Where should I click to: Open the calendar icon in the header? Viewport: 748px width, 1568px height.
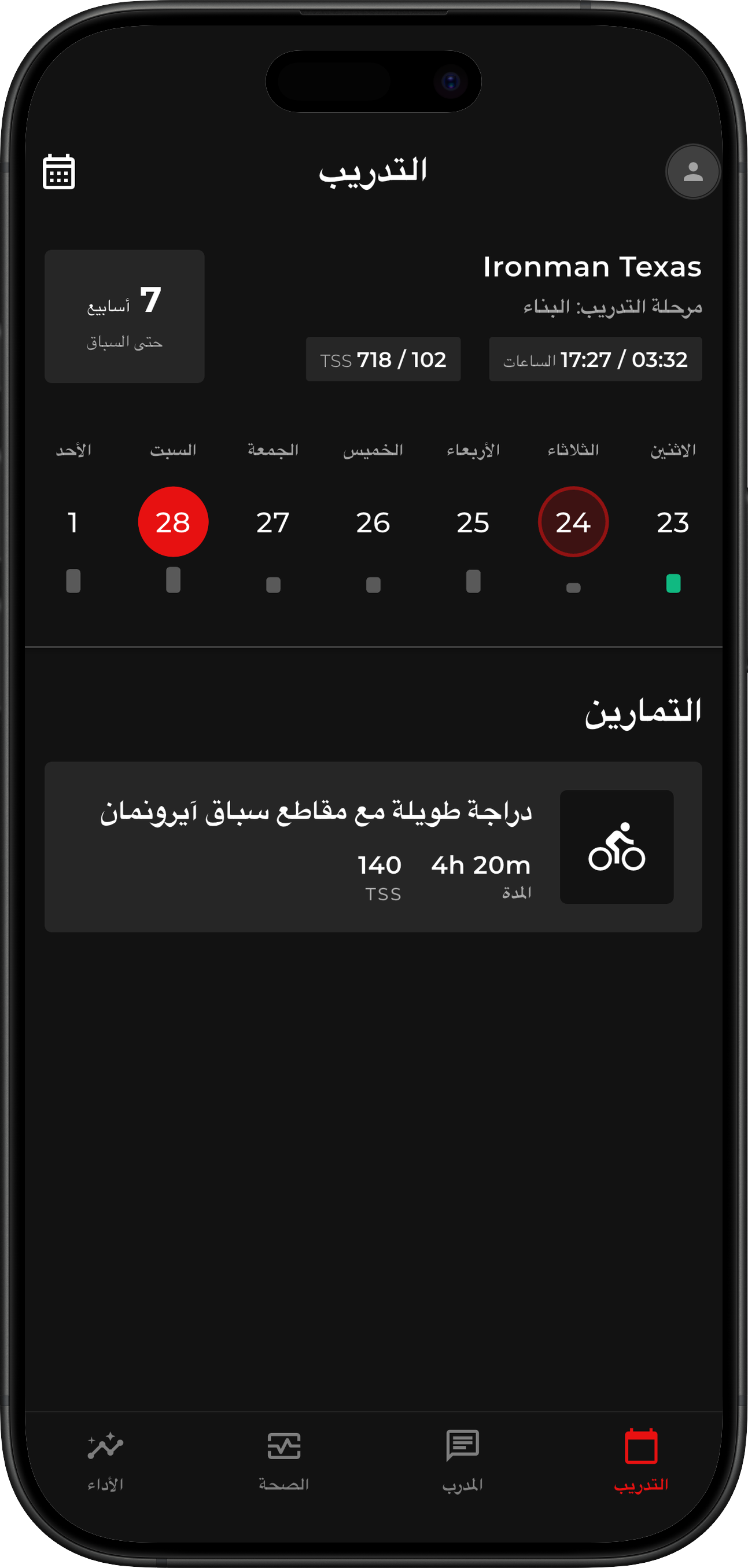click(59, 172)
